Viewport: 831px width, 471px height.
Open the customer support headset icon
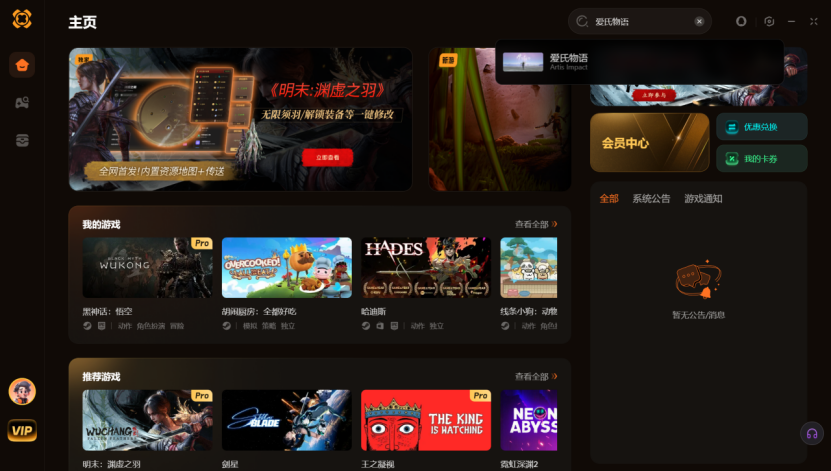tap(812, 434)
